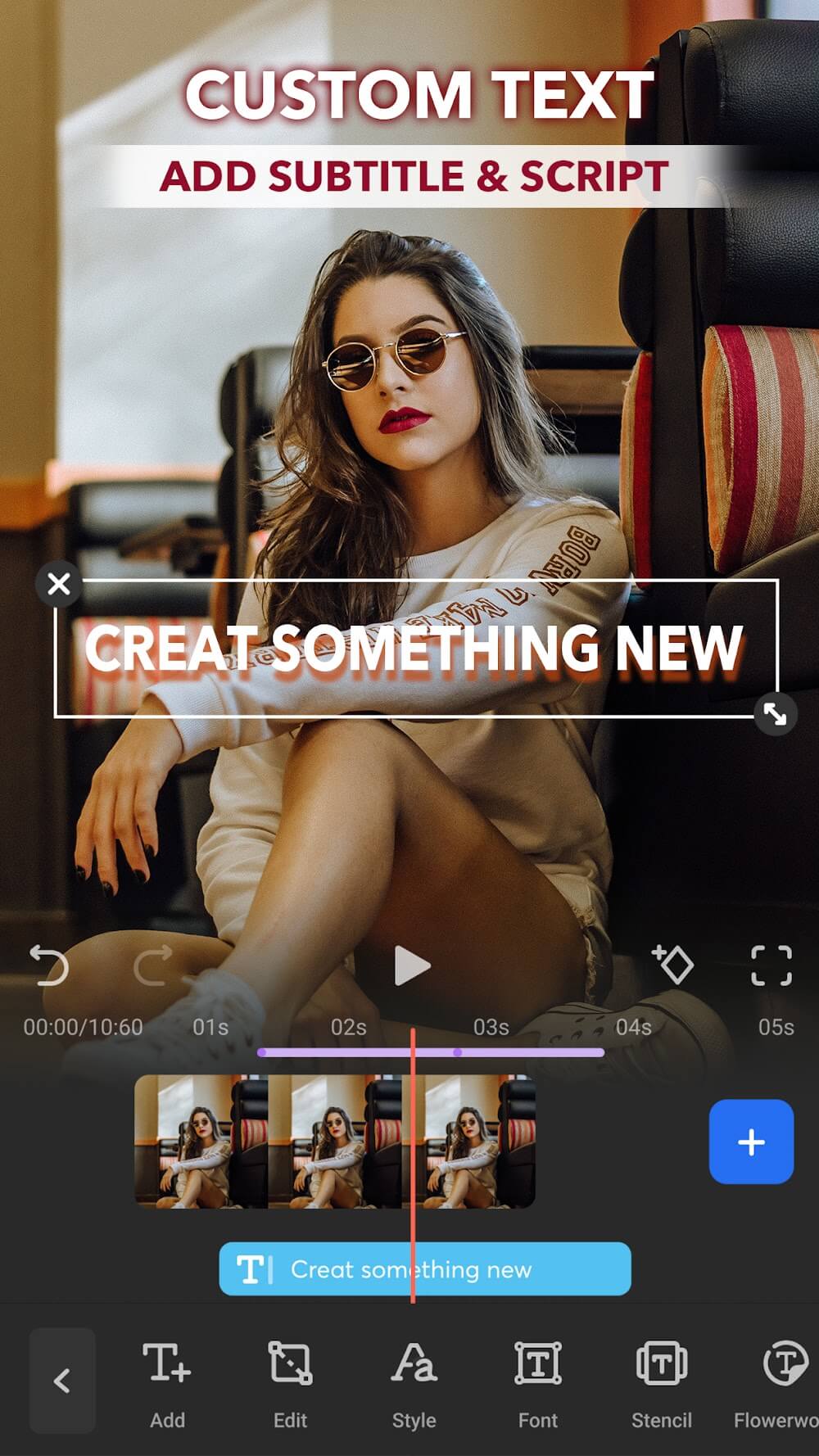Select the 'Creat something new' text track
Viewport: 819px width, 1456px height.
(424, 1268)
